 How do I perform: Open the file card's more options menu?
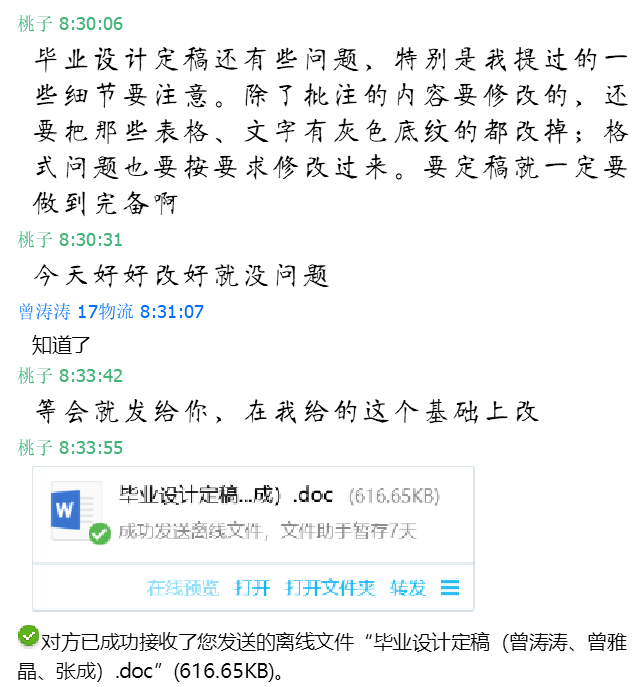coord(450,588)
